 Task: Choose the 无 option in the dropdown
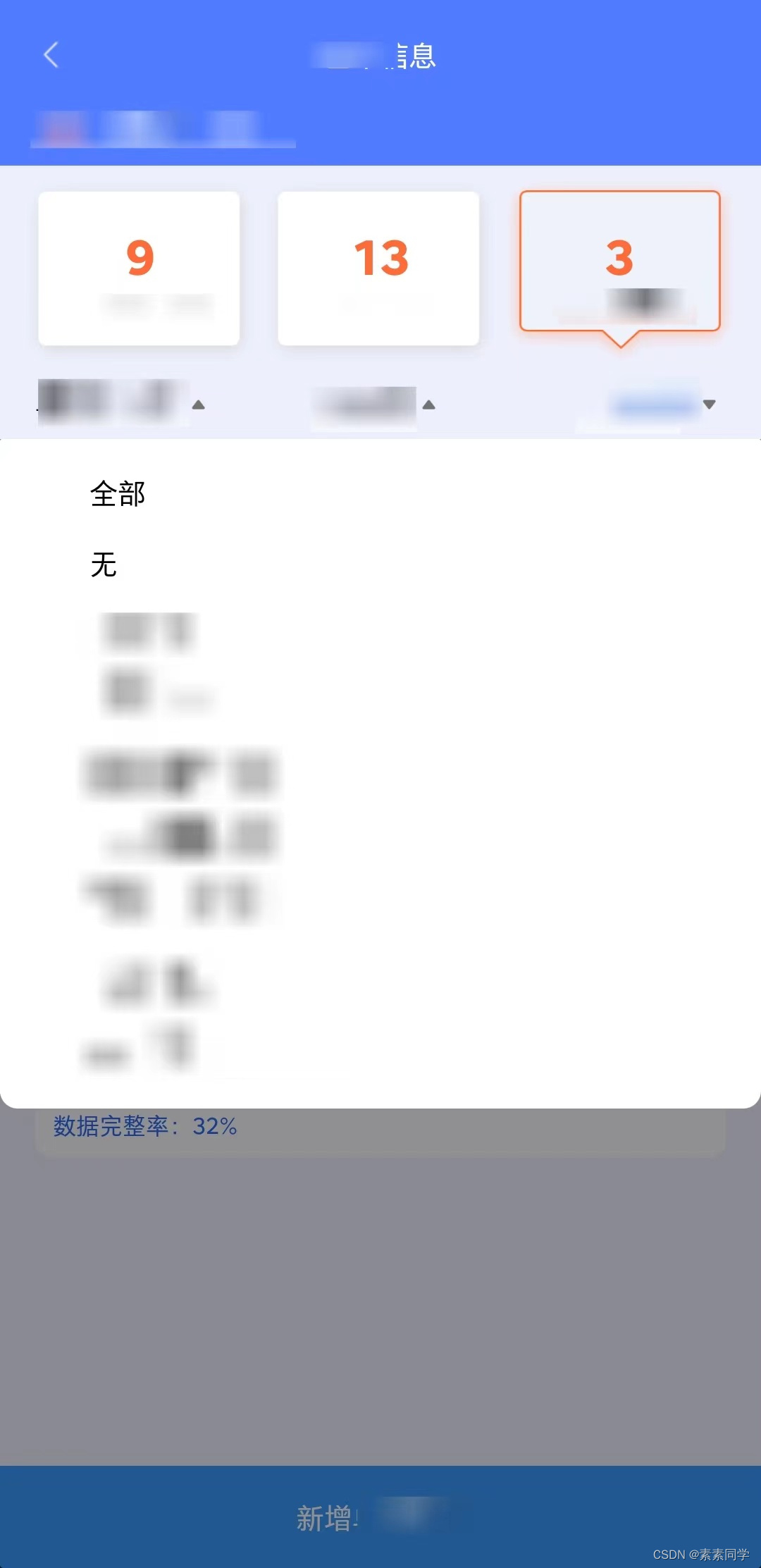(x=104, y=564)
